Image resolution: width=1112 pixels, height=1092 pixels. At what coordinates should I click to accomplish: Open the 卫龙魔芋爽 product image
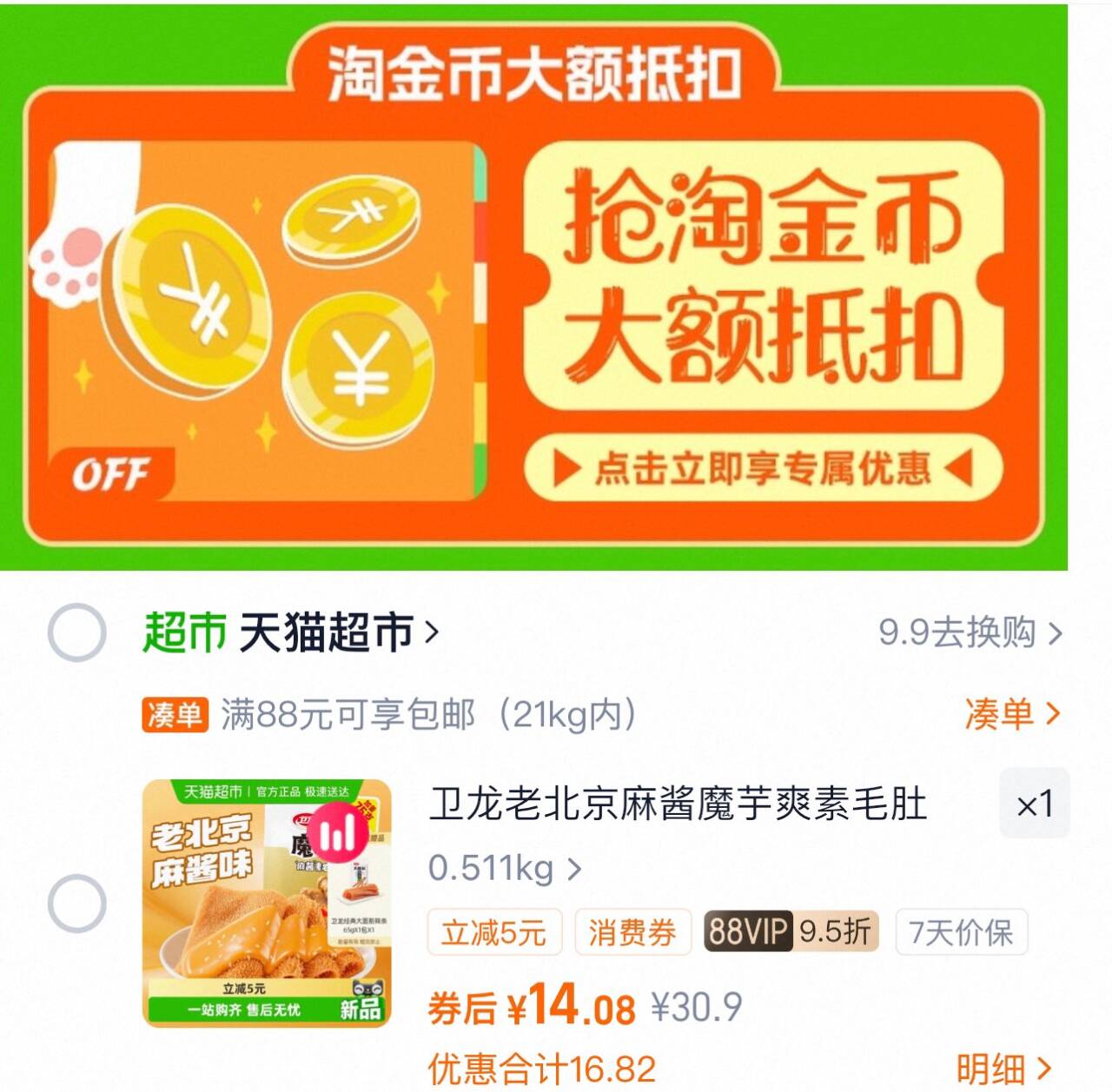click(267, 903)
